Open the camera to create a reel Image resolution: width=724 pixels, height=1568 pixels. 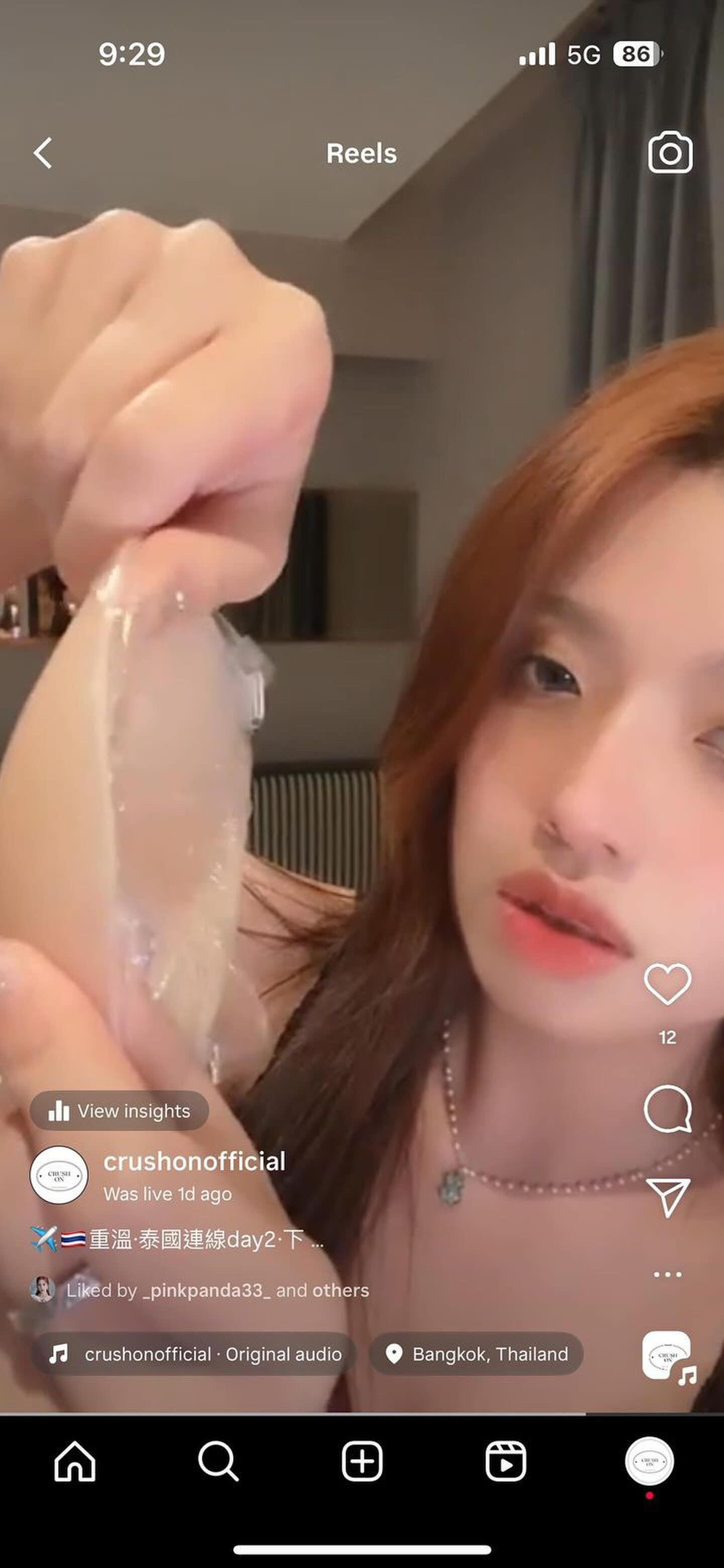pos(670,153)
